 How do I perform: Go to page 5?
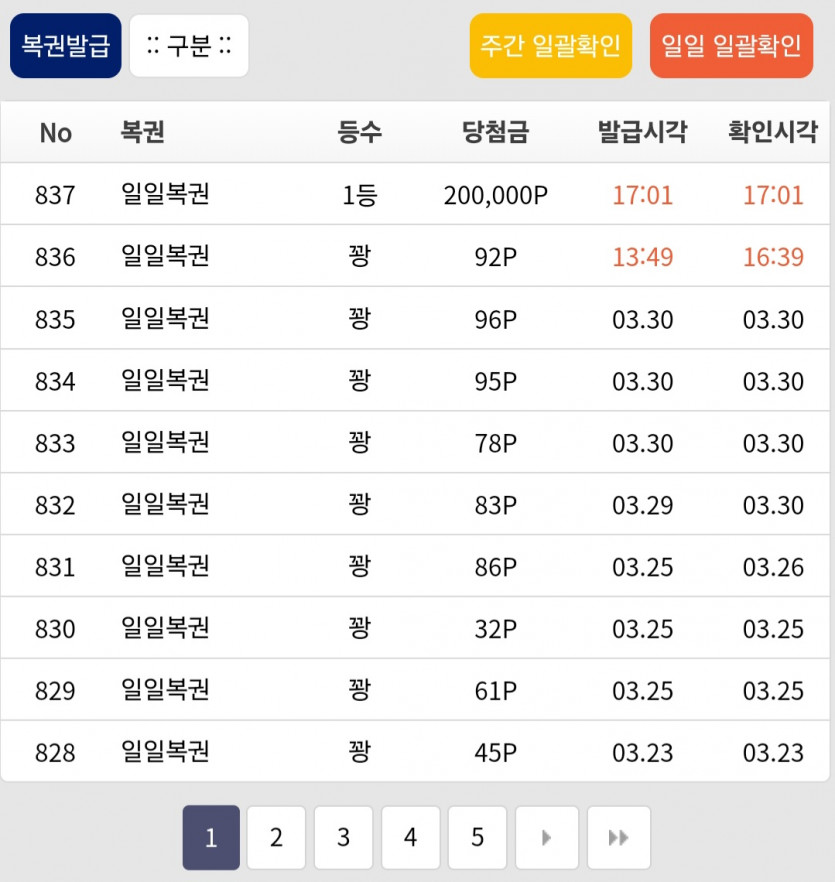click(477, 837)
